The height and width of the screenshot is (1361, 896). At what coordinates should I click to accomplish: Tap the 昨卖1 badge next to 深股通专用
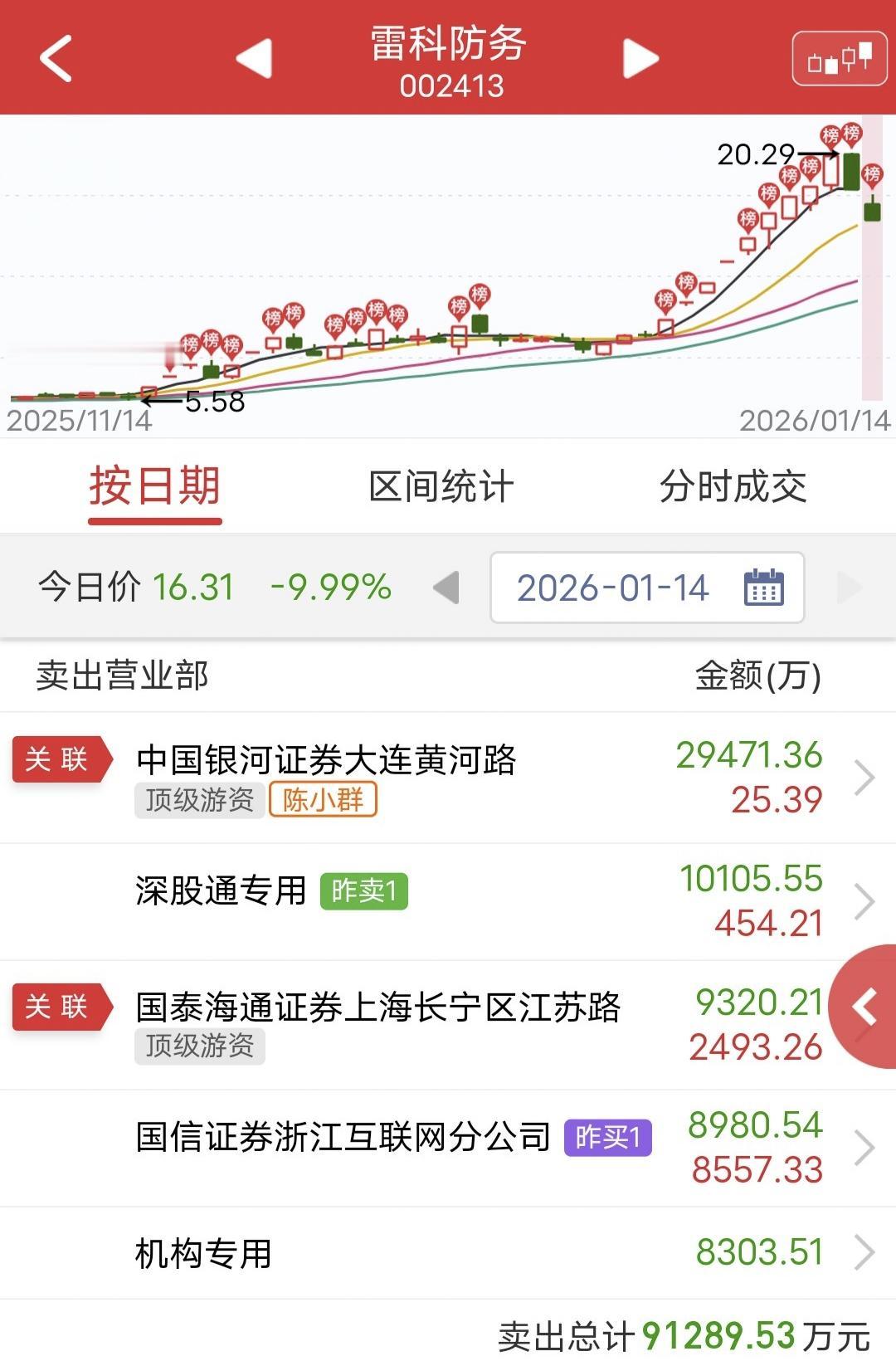[x=363, y=892]
